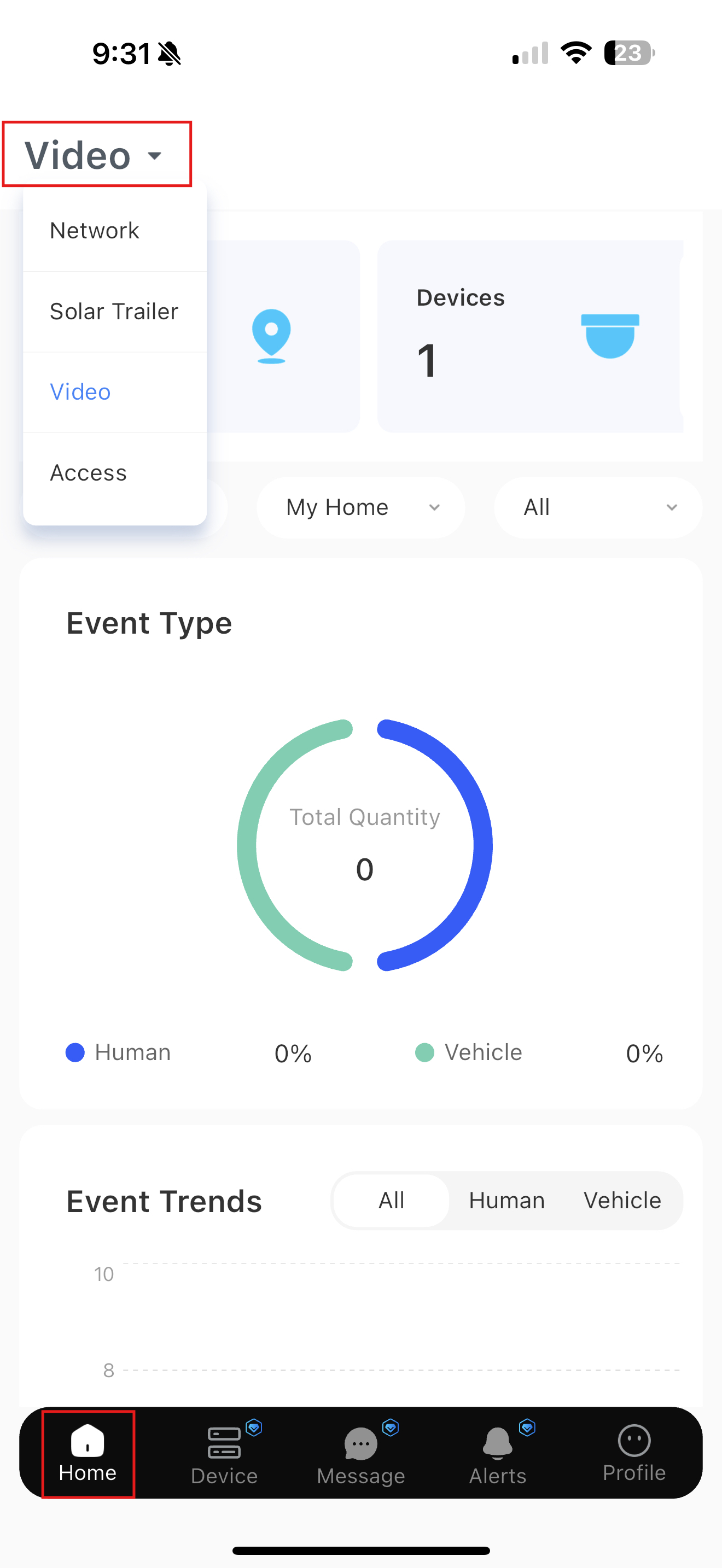Open the Devices card
The width and height of the screenshot is (722, 1568).
(x=528, y=337)
